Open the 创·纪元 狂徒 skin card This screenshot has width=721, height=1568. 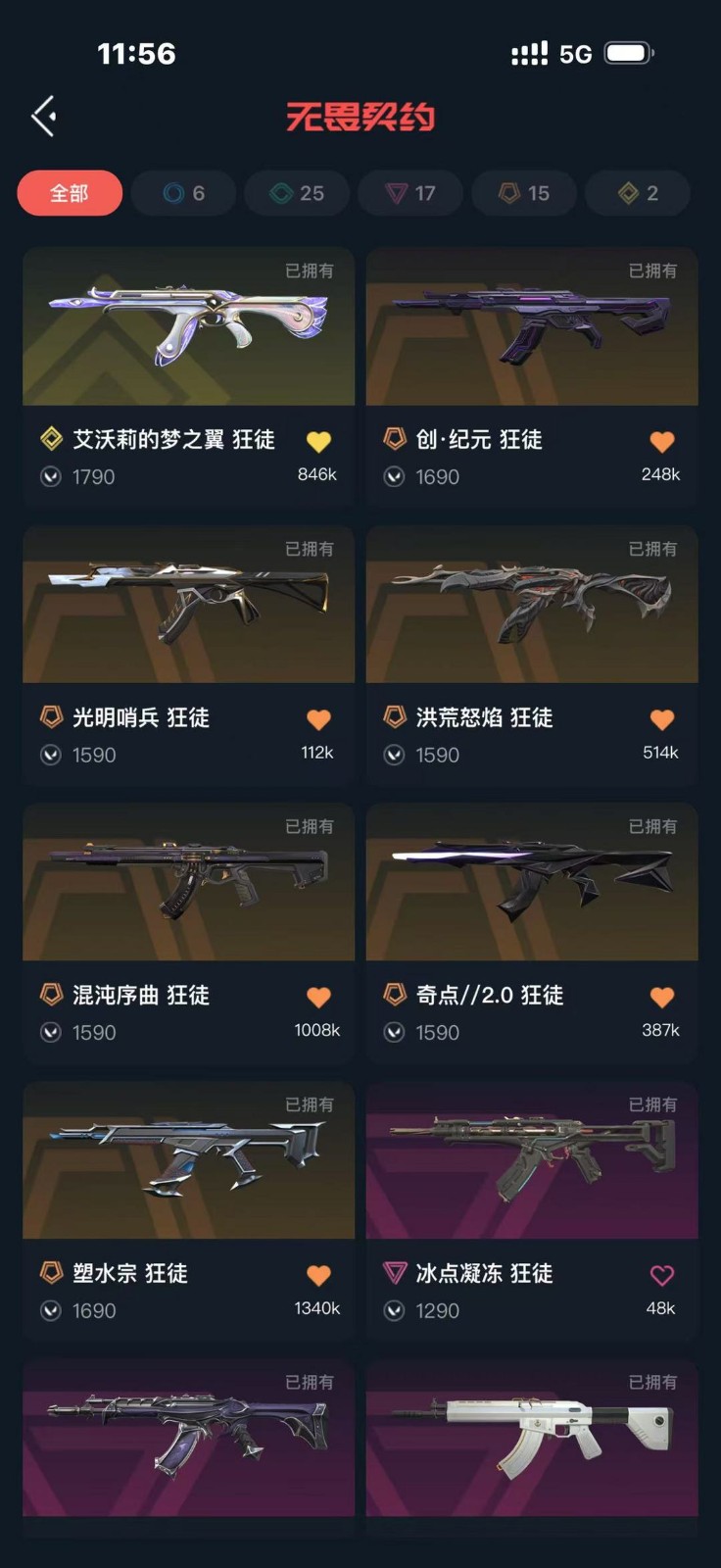532,327
